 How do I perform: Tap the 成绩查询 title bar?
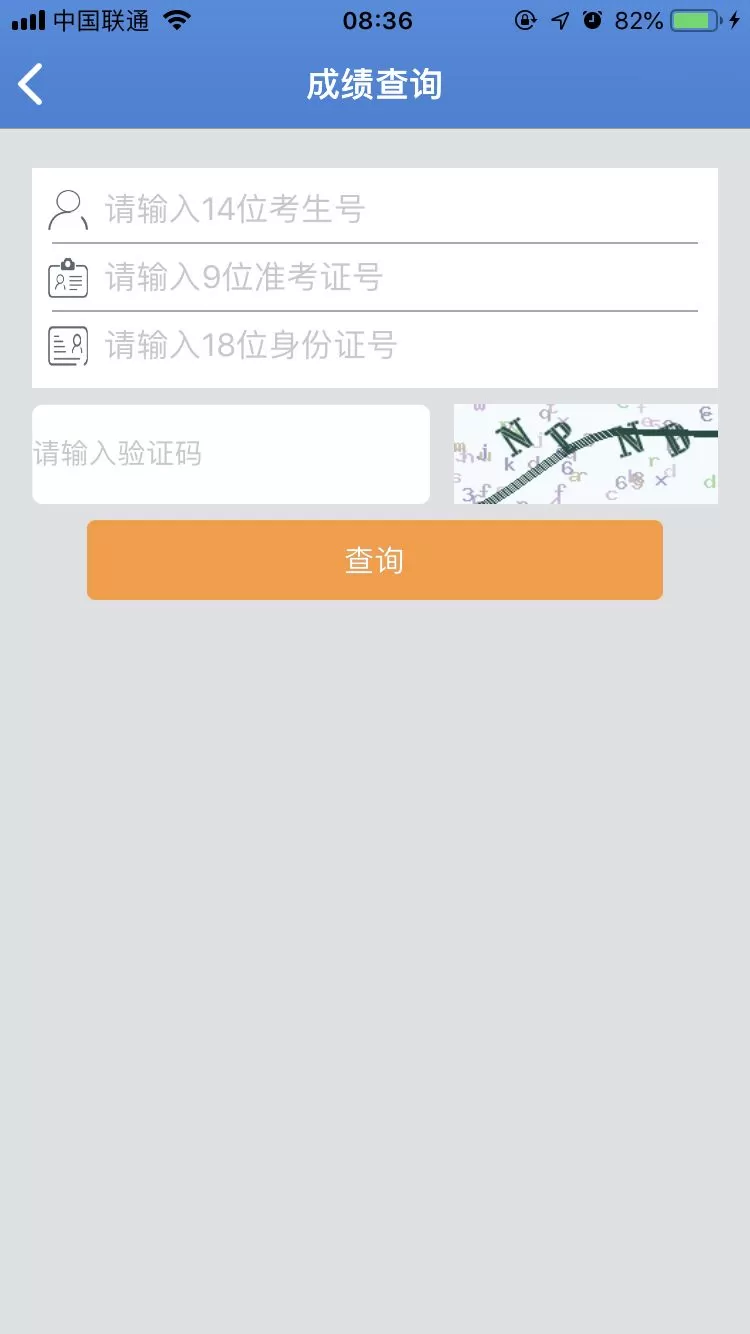[375, 85]
